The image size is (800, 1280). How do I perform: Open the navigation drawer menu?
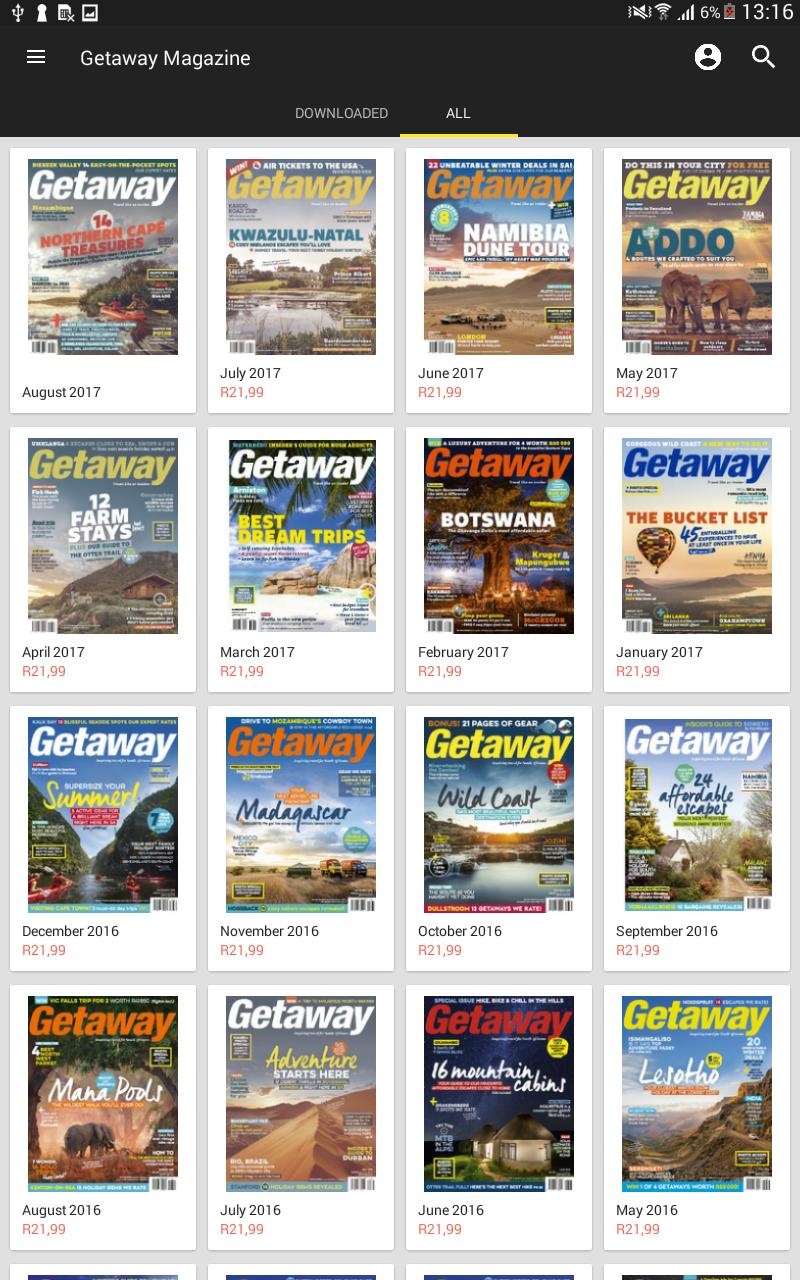tap(36, 57)
